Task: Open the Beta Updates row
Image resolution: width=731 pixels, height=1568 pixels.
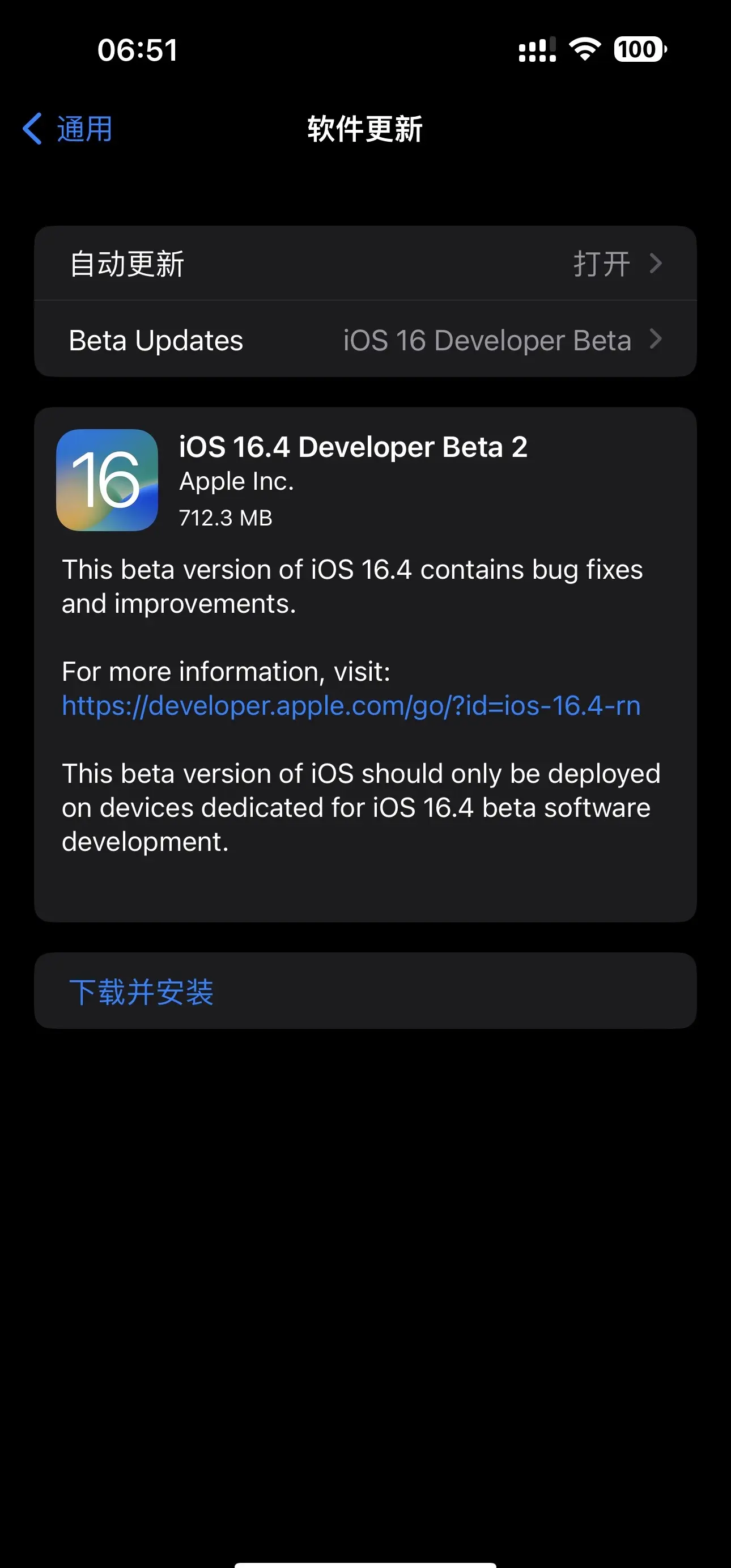Action: point(365,340)
